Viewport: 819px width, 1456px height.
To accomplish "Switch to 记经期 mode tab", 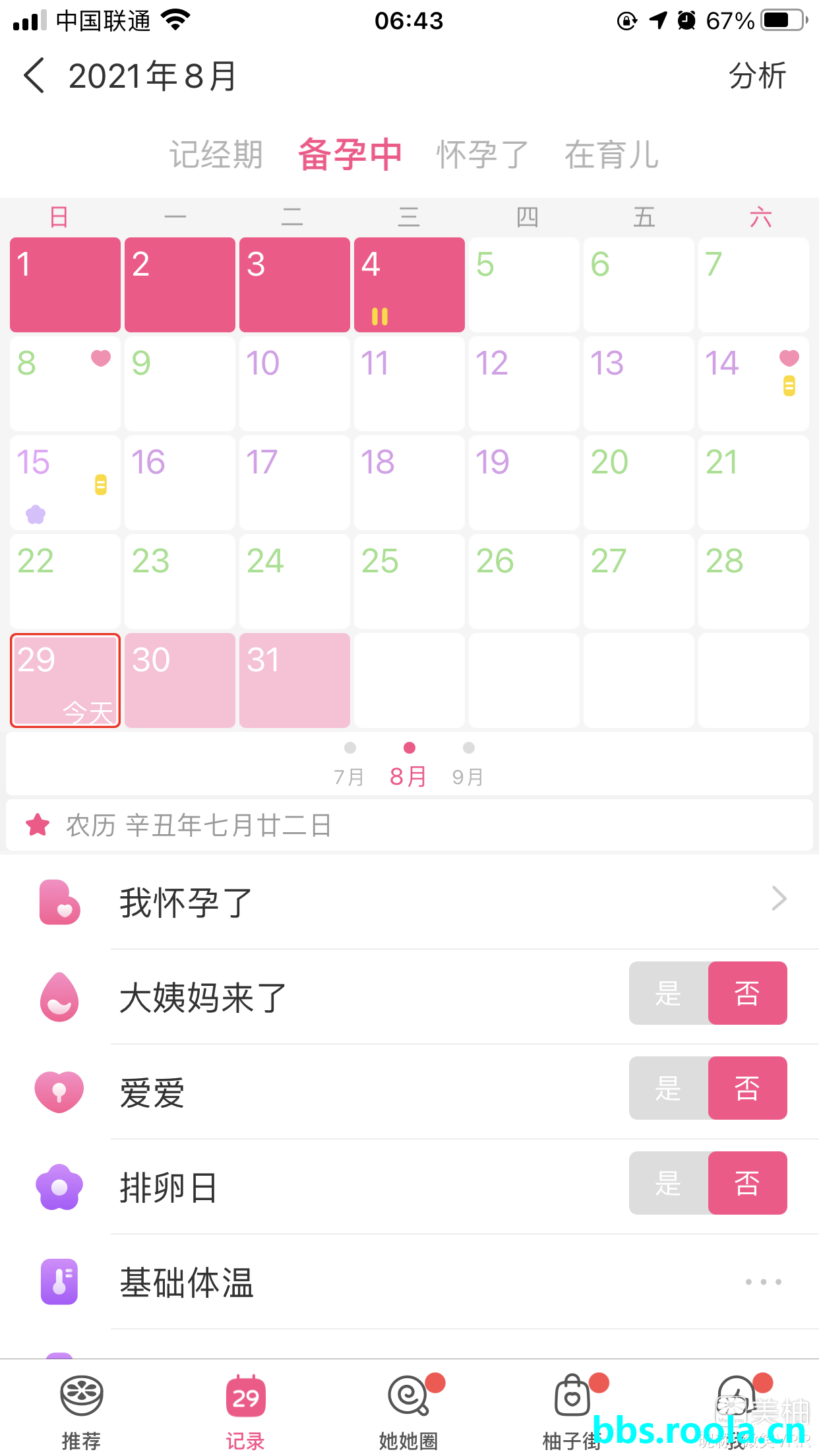I will coord(216,155).
